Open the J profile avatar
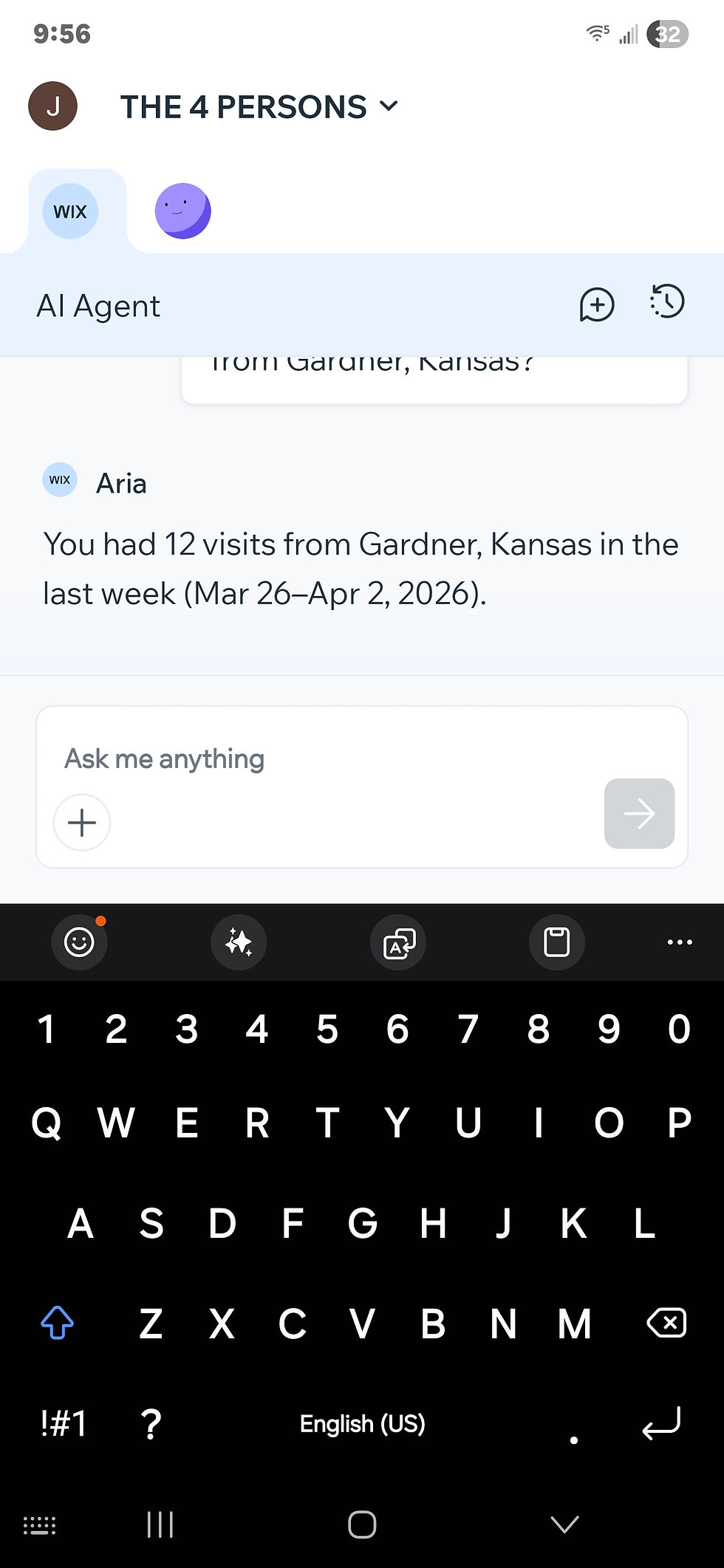Screen dimensions: 724x1568 [x=52, y=106]
